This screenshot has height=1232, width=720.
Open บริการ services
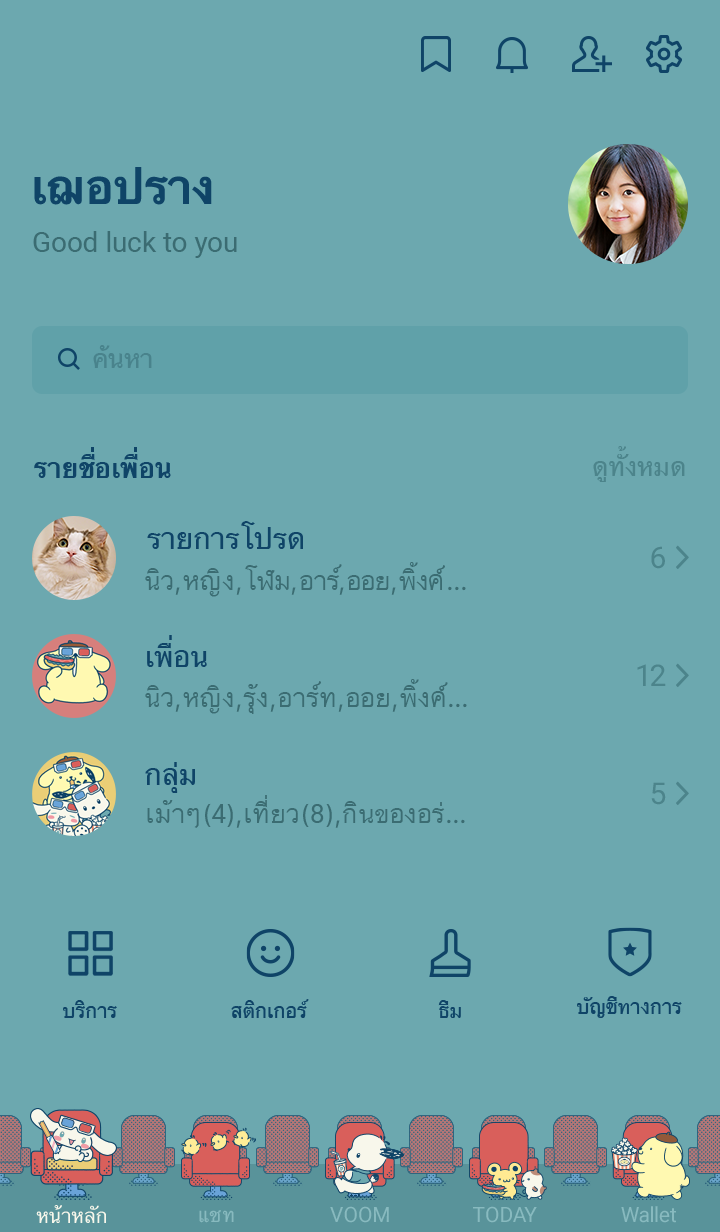[x=90, y=972]
